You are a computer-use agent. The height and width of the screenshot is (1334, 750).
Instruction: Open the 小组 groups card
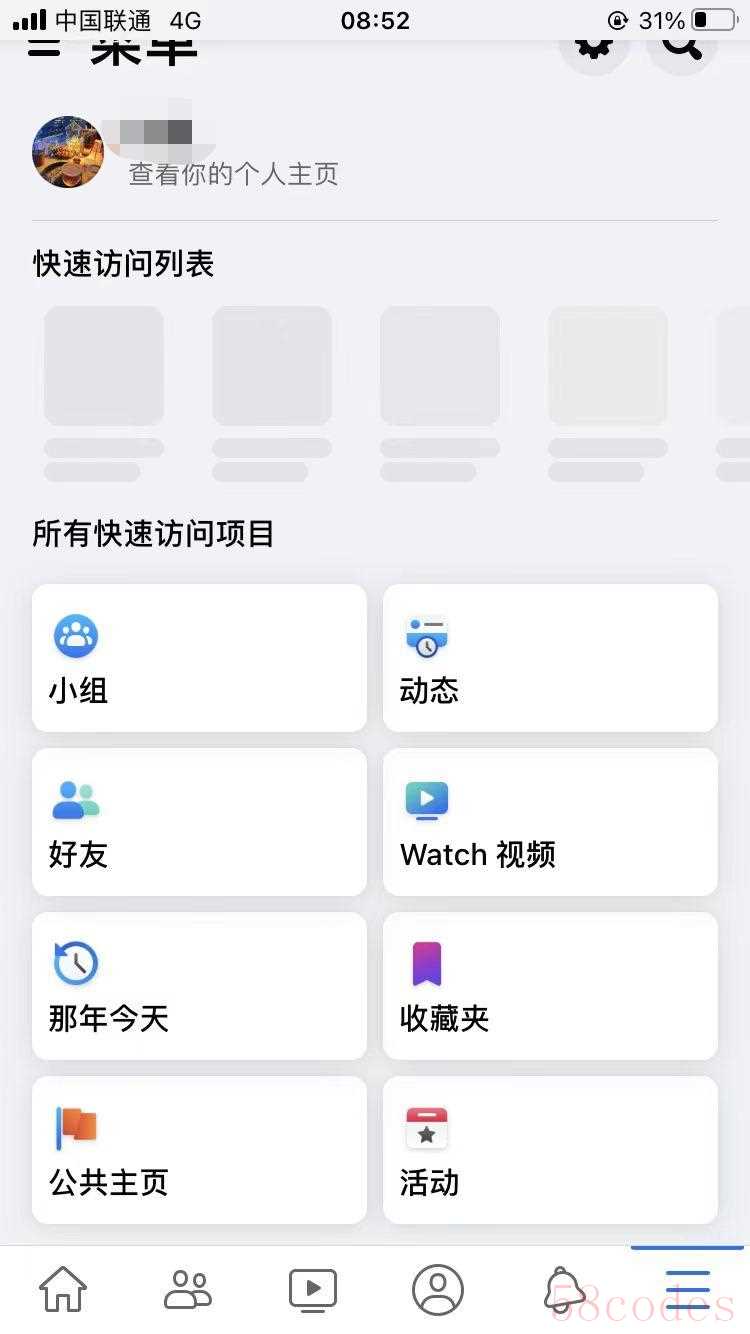199,658
